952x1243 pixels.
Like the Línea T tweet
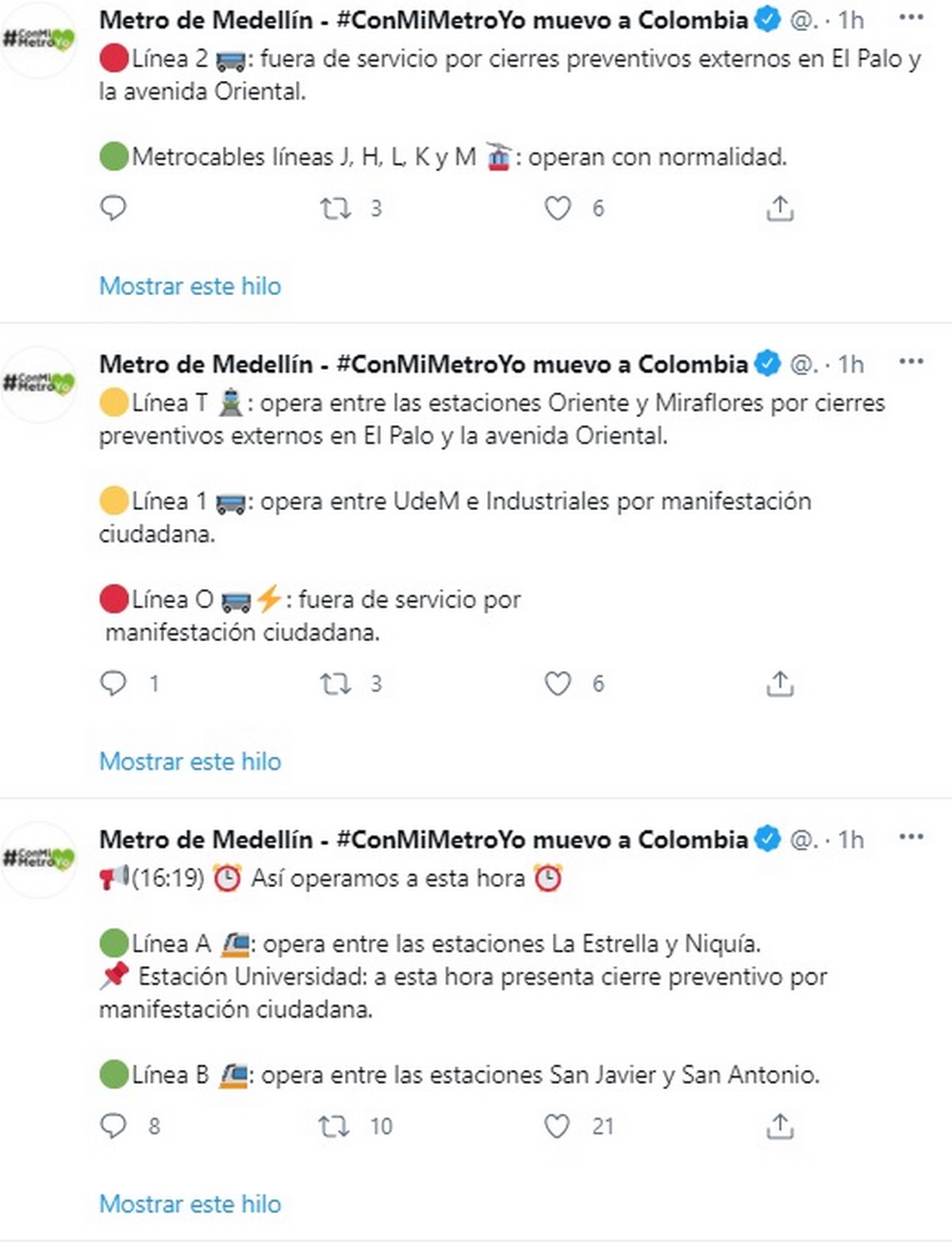(558, 684)
